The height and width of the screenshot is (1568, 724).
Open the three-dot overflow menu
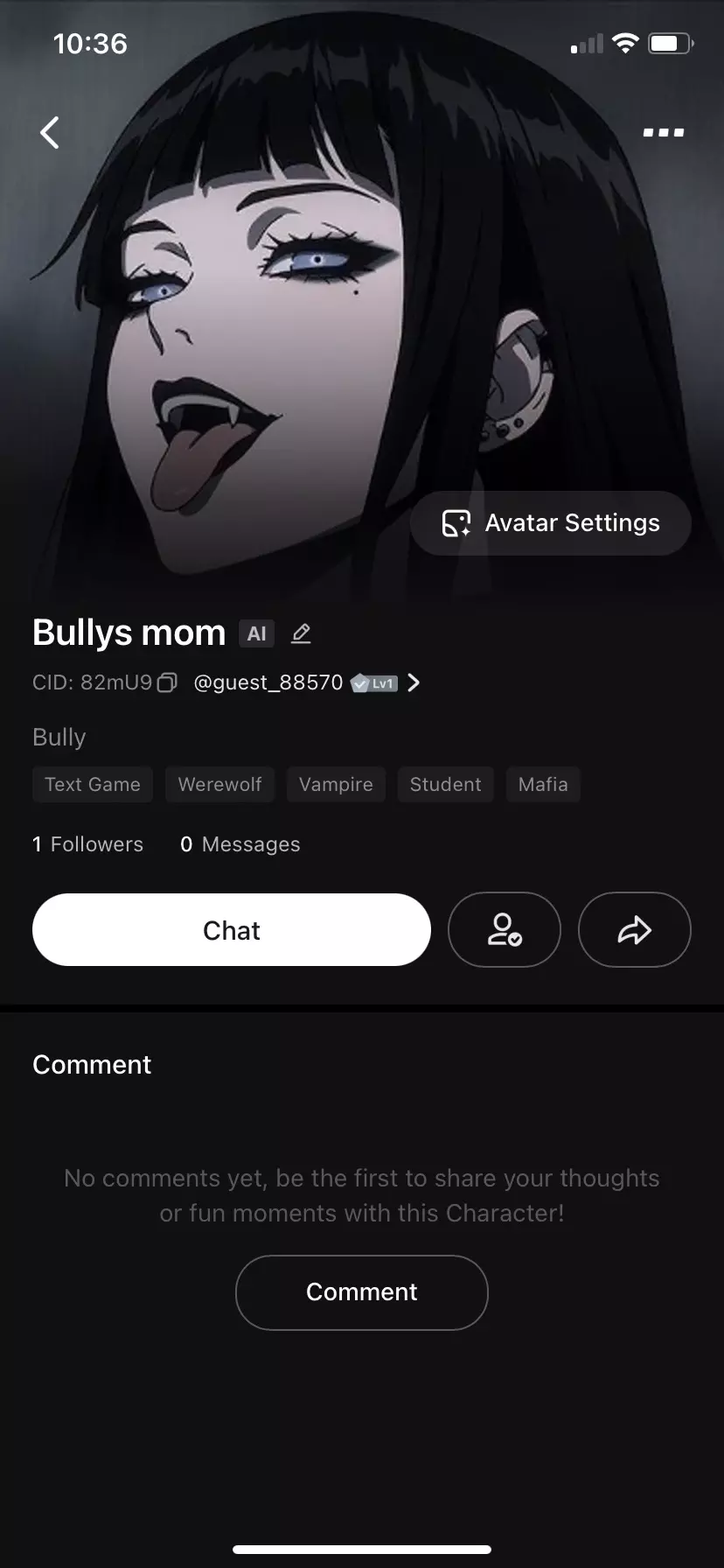[663, 133]
